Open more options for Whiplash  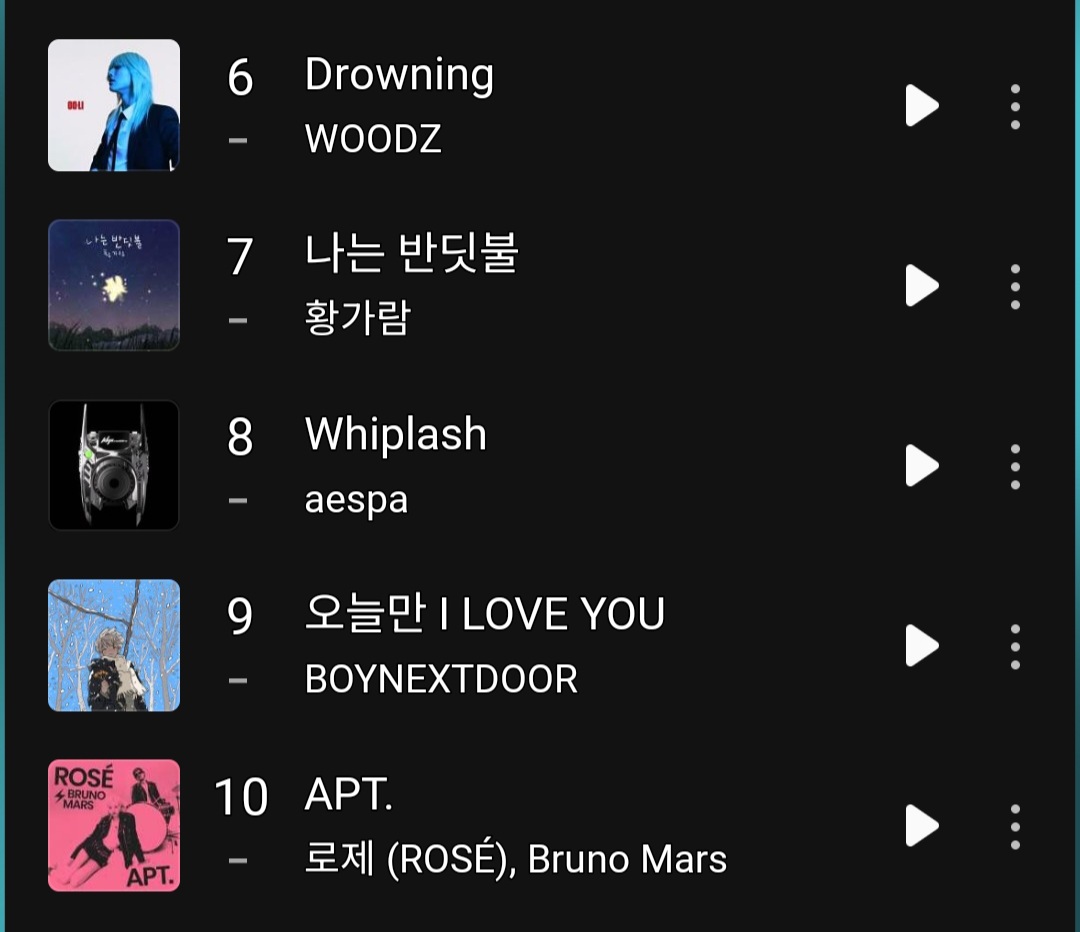click(x=1015, y=466)
